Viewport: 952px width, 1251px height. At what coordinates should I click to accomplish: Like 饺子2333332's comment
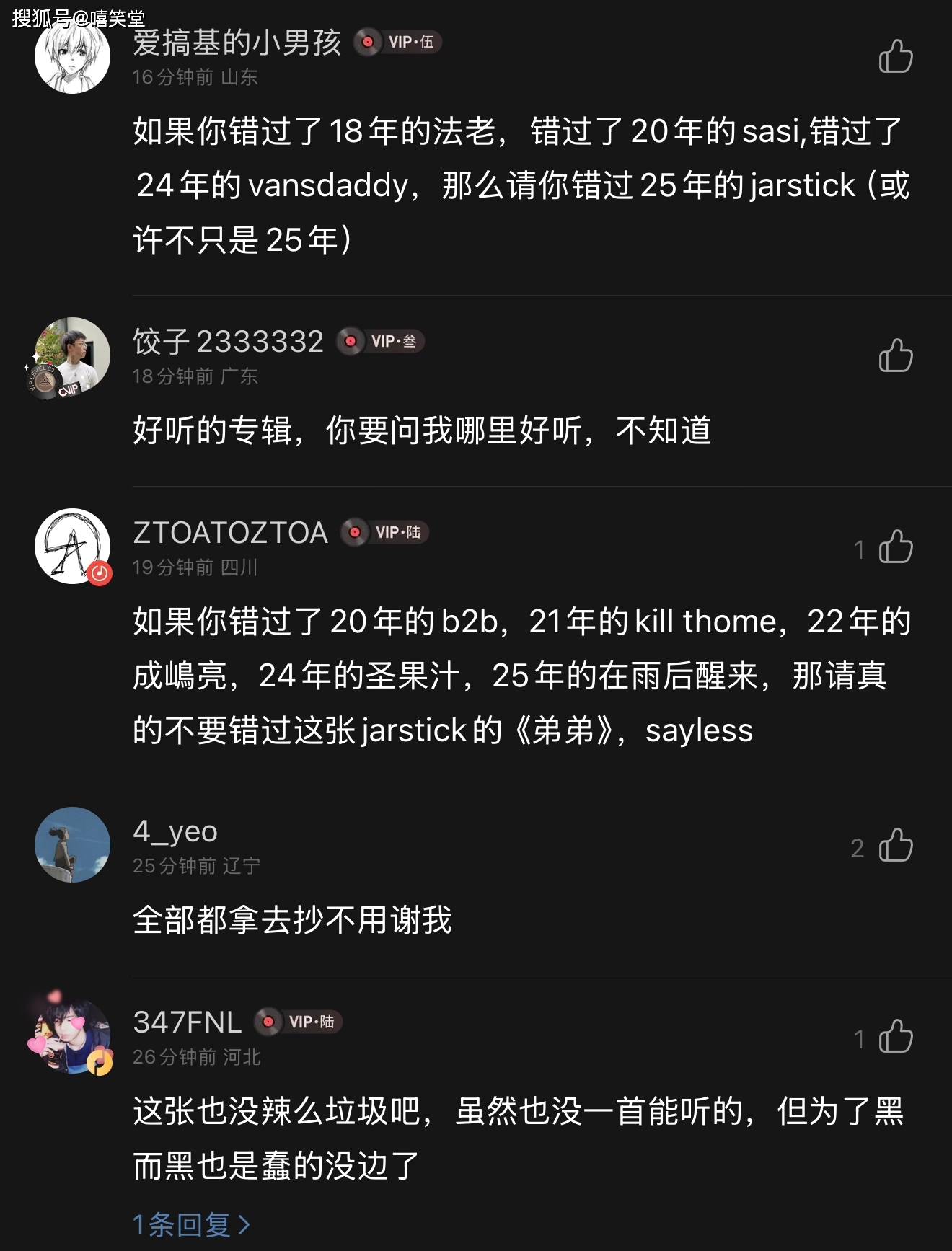[896, 355]
